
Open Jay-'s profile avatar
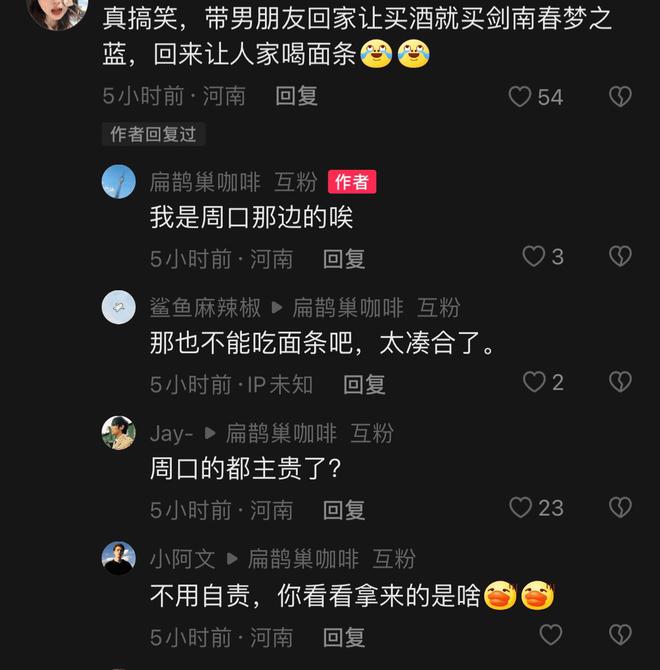pos(119,433)
